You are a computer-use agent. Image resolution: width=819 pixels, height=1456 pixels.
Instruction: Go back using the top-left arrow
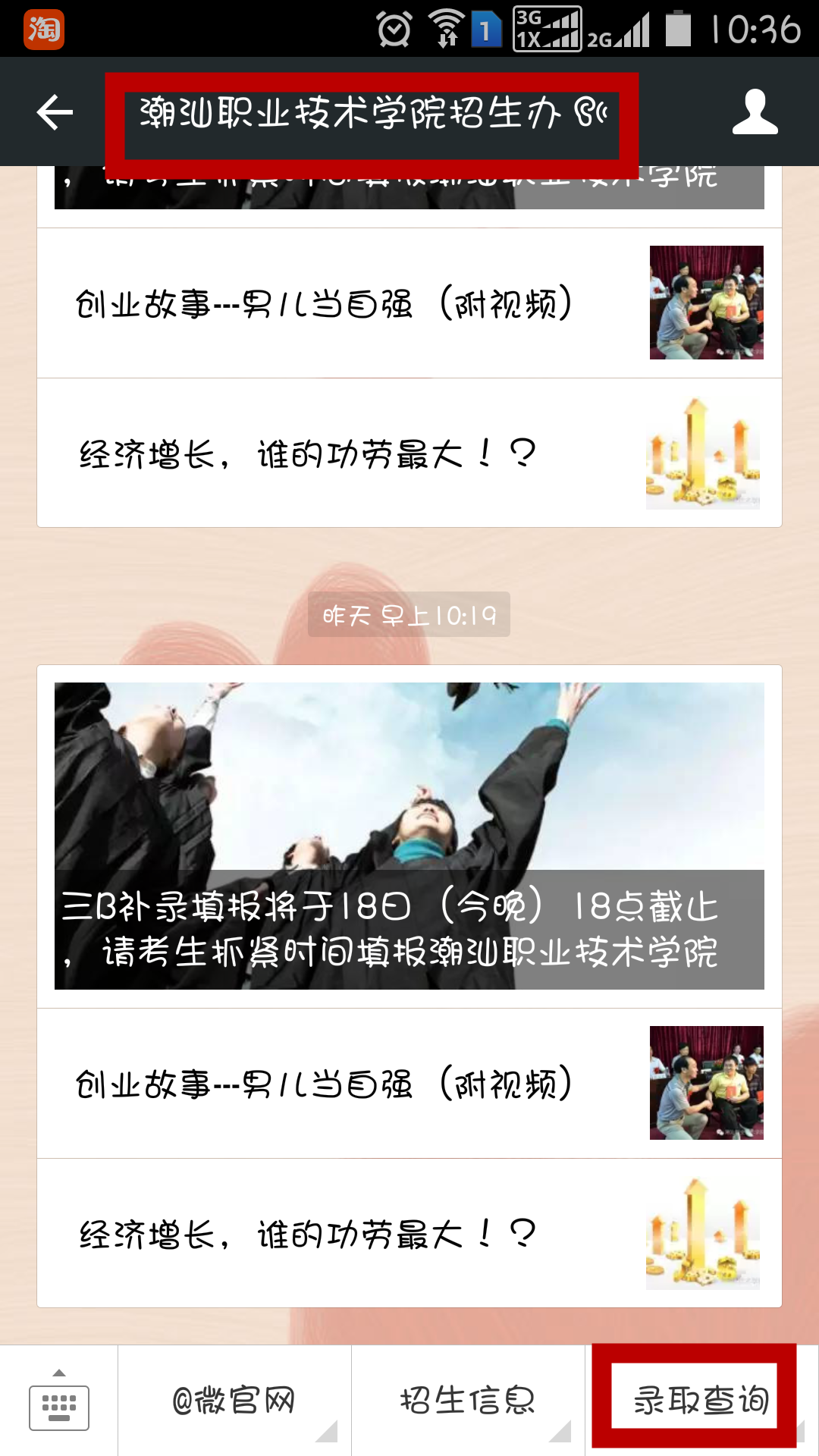pos(55,112)
